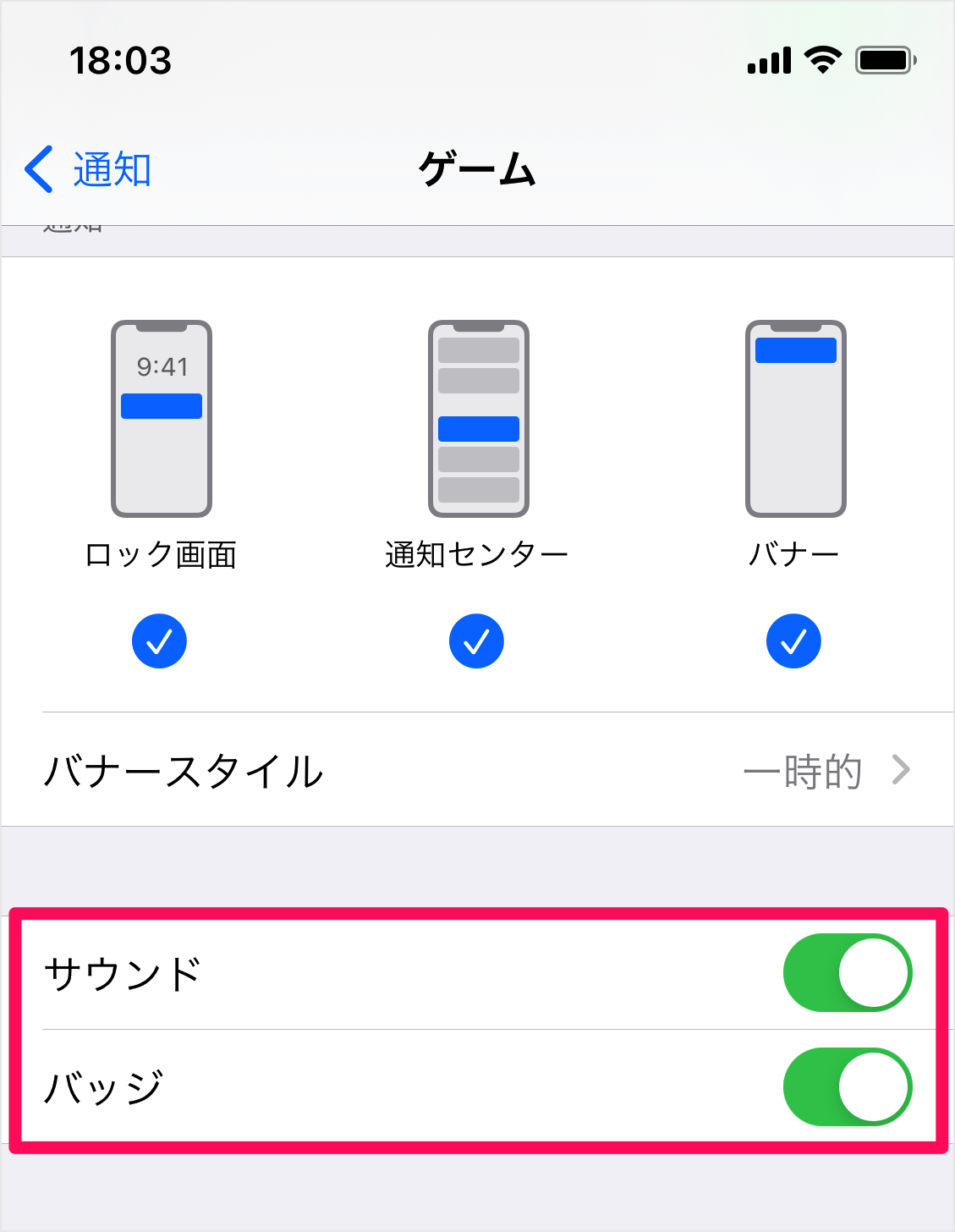Tap the blue notification bar inside the banner preview
This screenshot has width=955, height=1232.
tap(794, 349)
